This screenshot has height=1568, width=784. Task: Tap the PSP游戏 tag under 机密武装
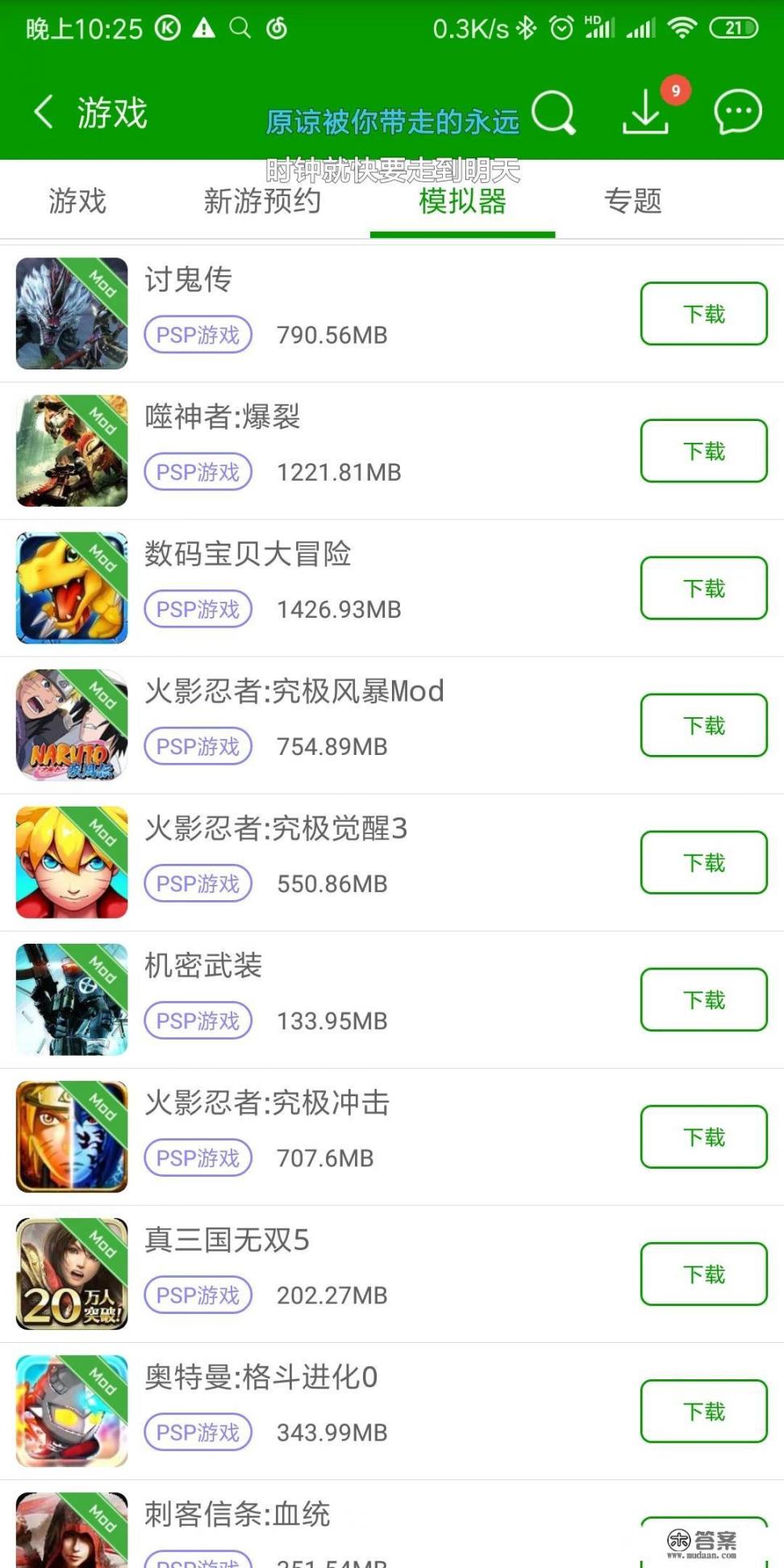coord(198,1021)
